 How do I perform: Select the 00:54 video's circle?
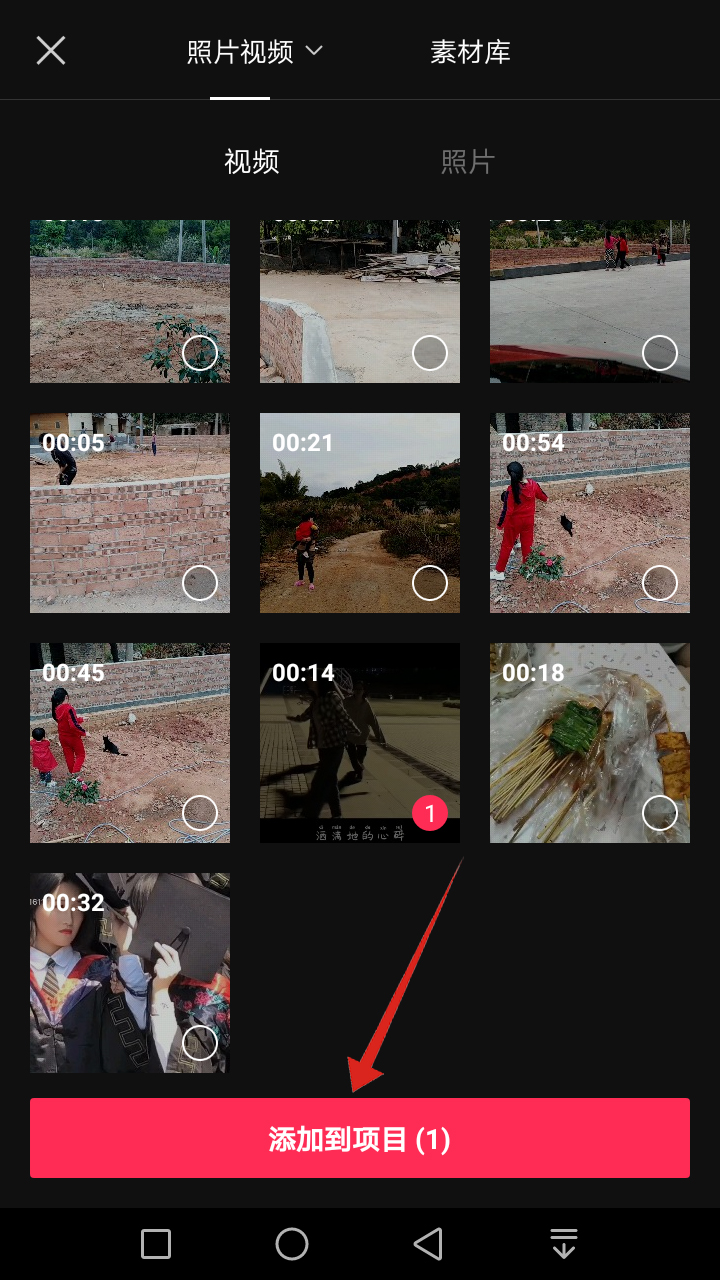660,582
